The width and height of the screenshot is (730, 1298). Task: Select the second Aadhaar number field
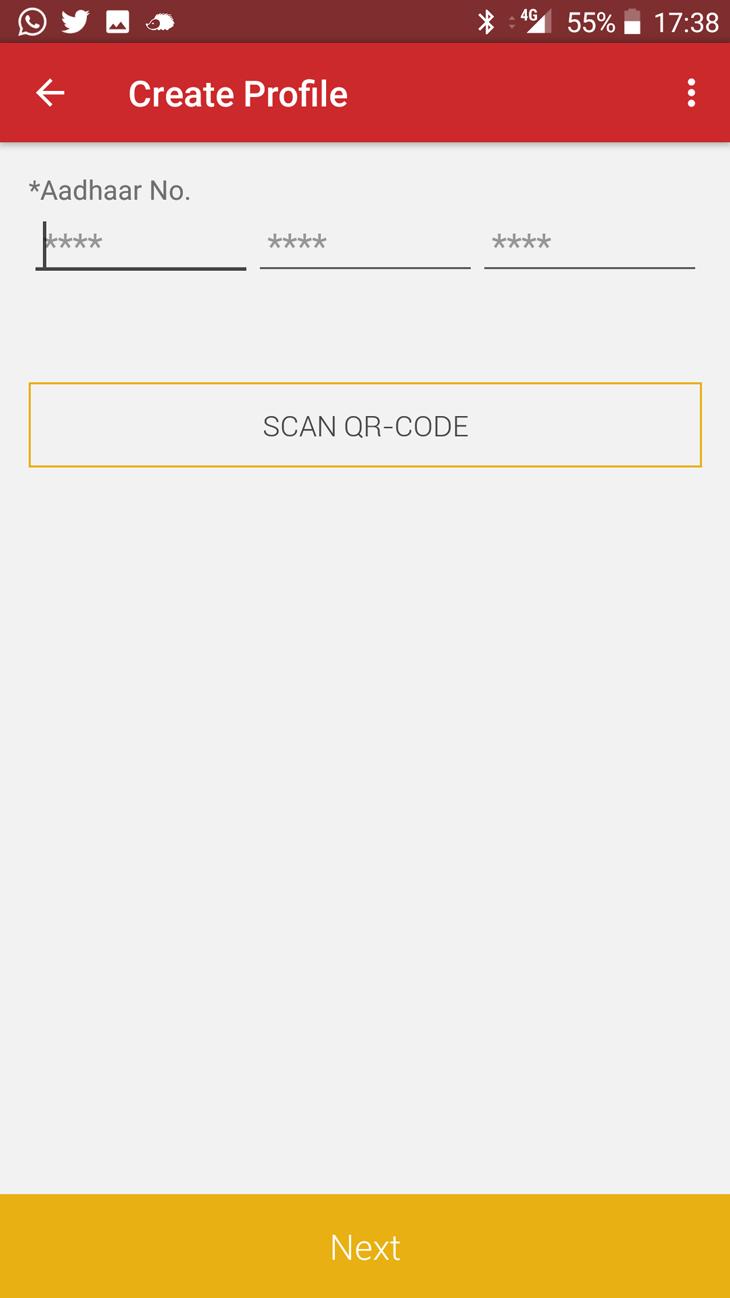(365, 244)
